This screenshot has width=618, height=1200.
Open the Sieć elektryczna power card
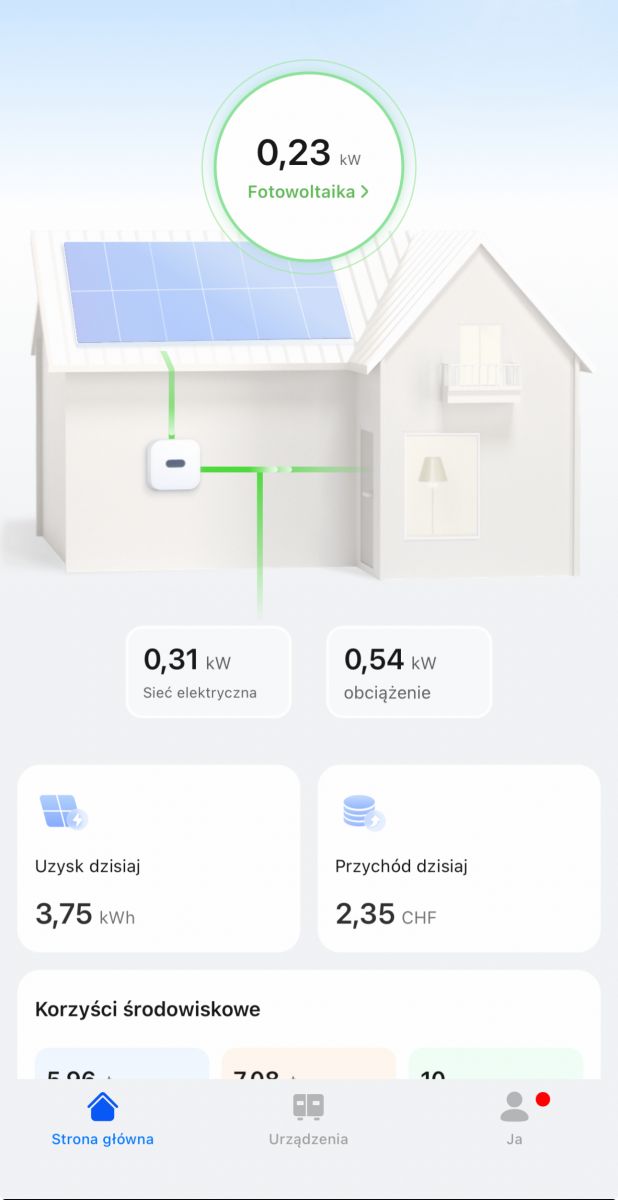[208, 672]
